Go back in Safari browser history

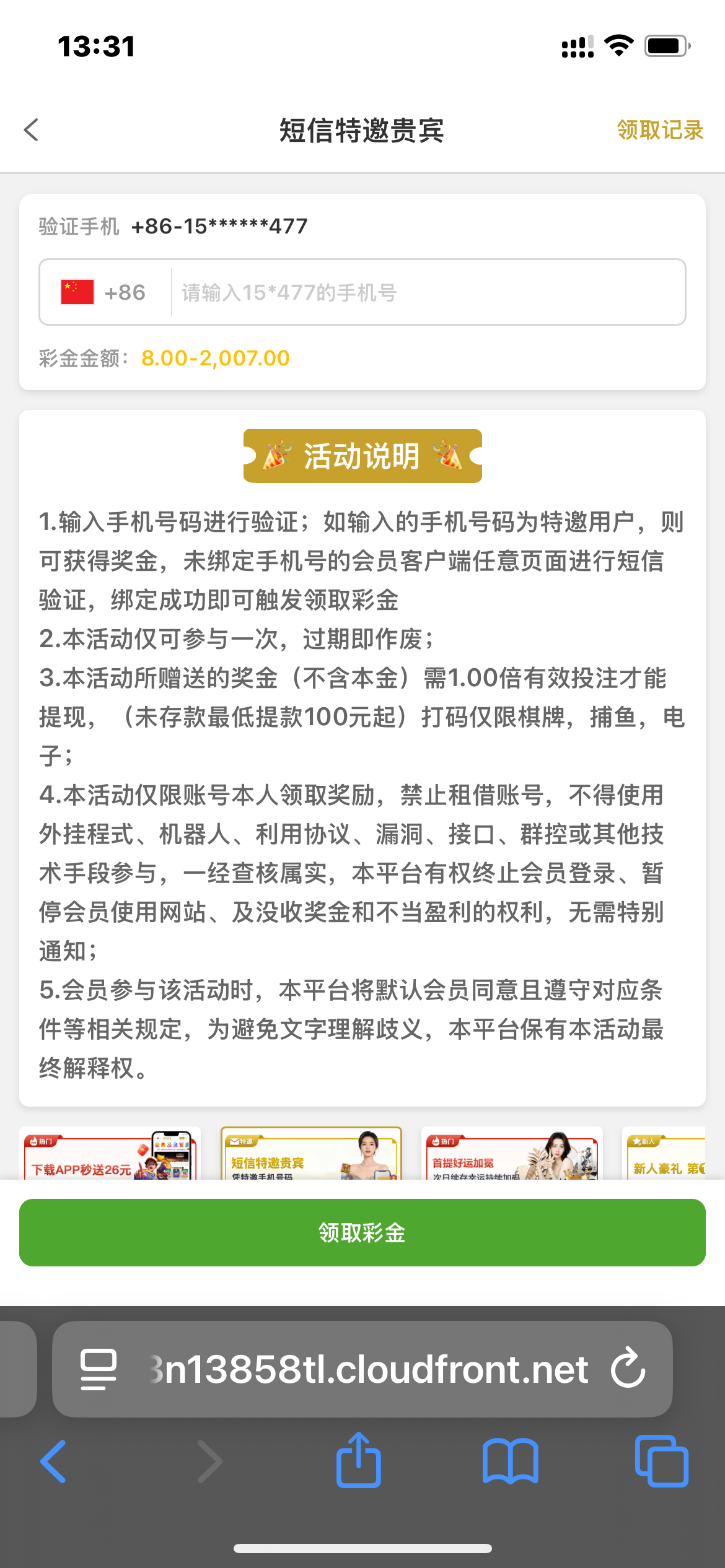coord(53,1461)
